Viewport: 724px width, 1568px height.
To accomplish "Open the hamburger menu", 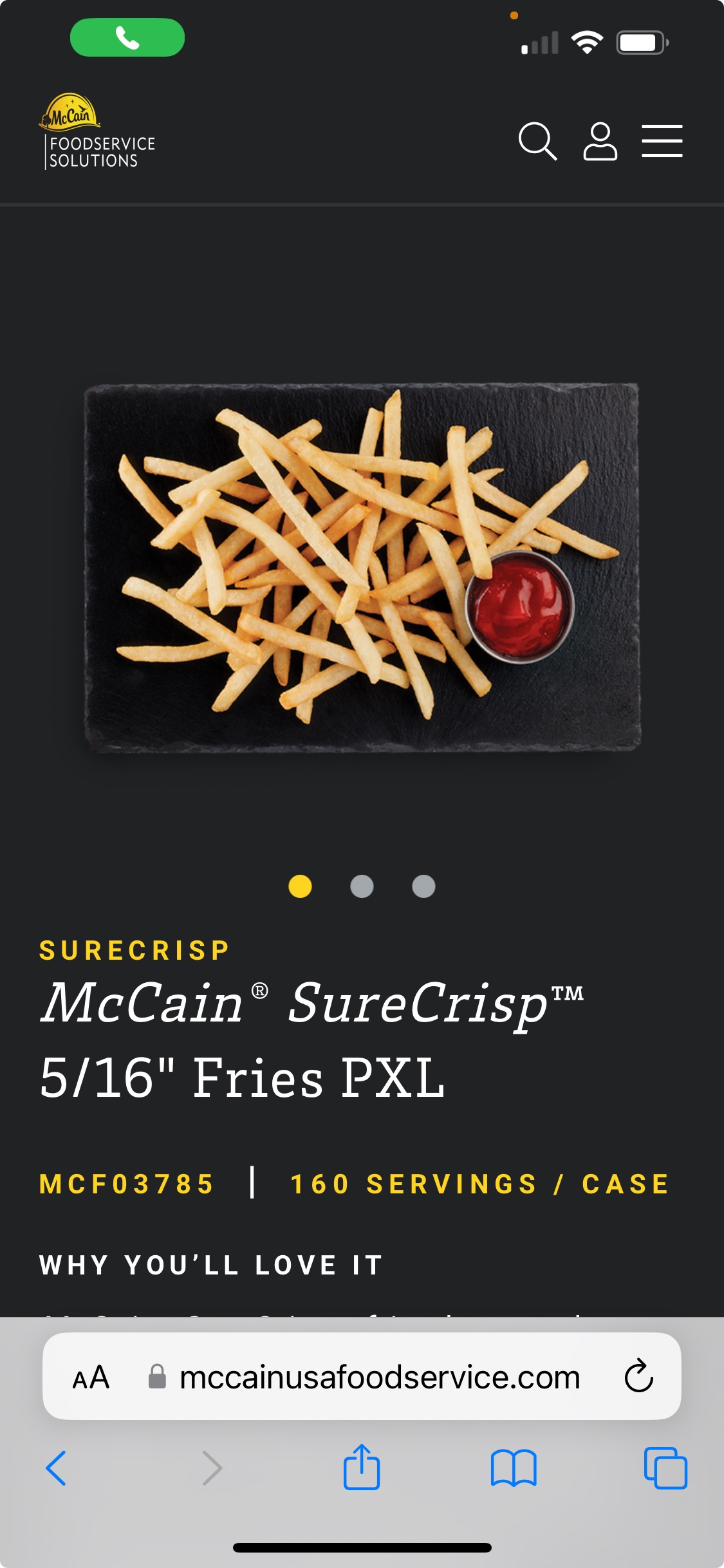I will 662,140.
